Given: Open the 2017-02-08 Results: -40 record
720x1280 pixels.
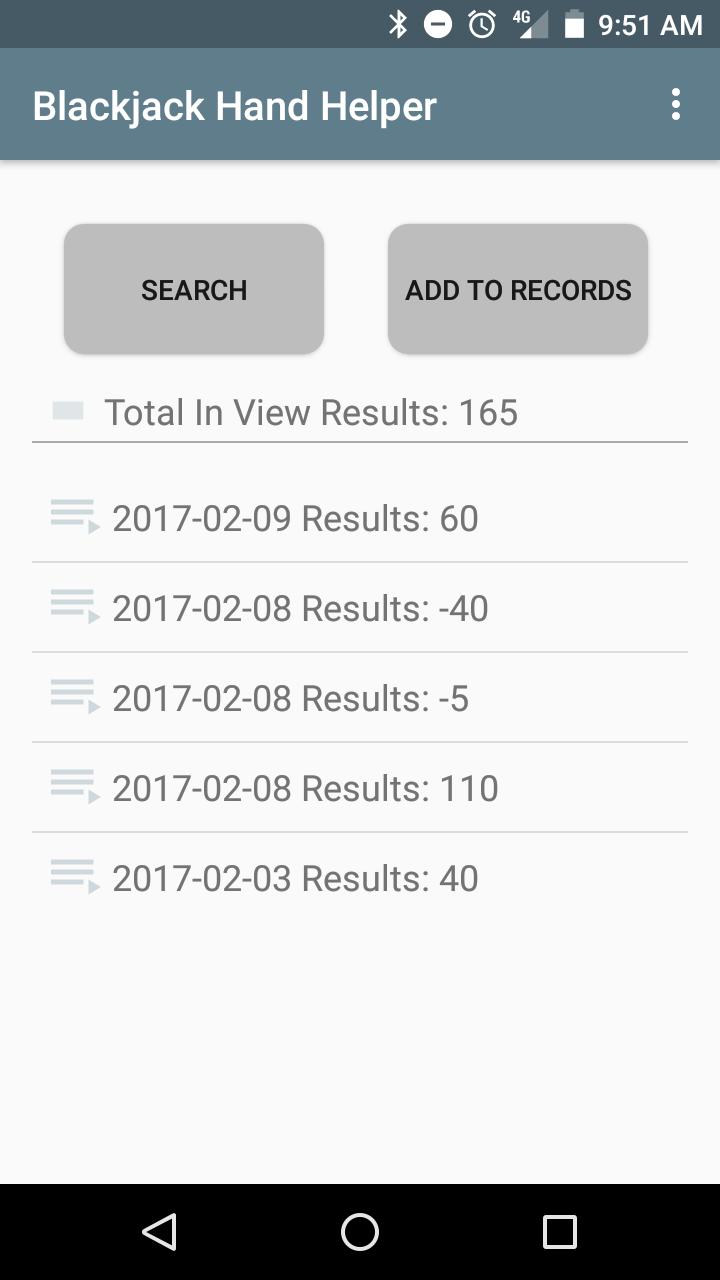Looking at the screenshot, I should coord(300,608).
